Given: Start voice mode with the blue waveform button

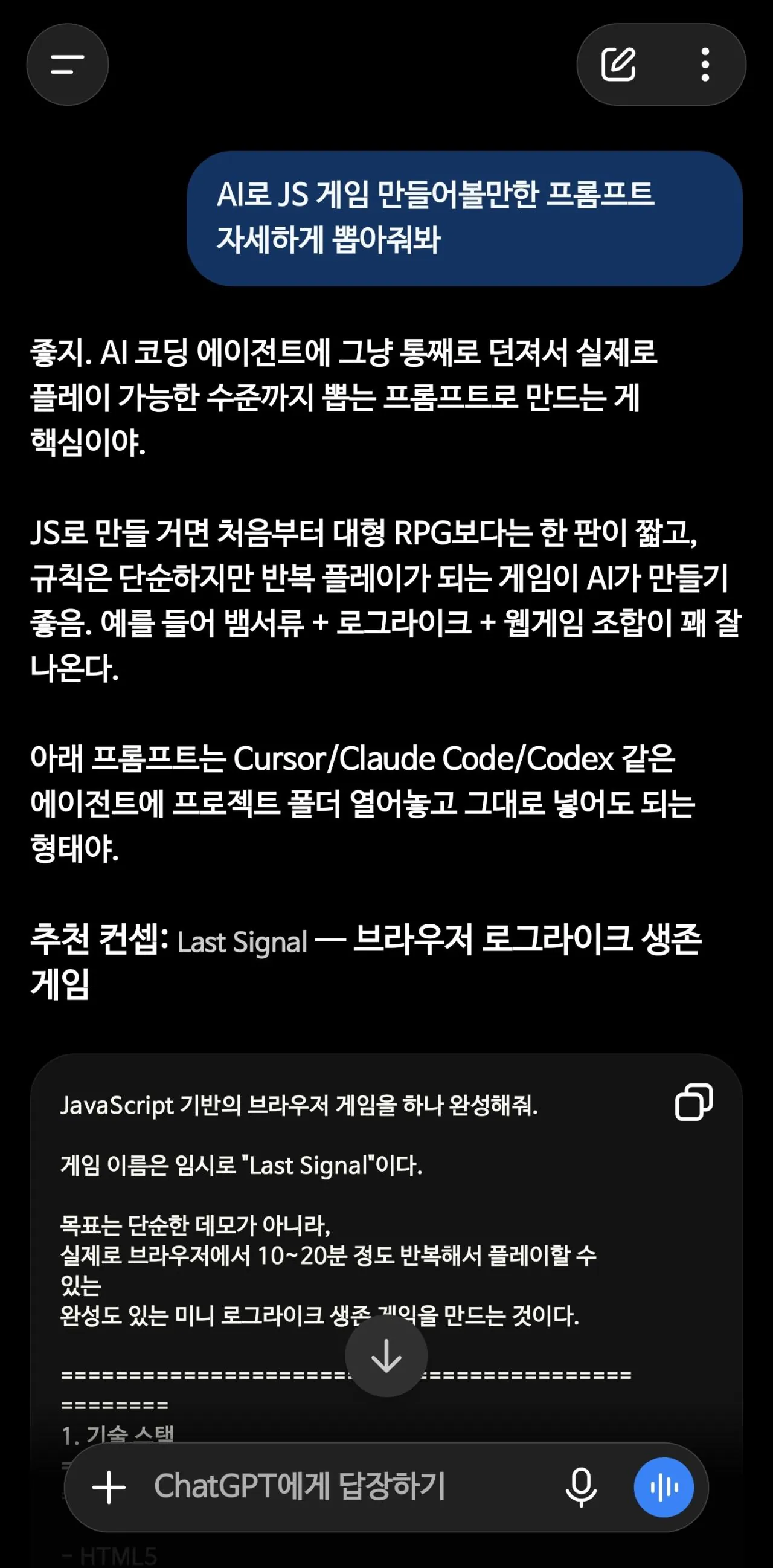Looking at the screenshot, I should (664, 1487).
